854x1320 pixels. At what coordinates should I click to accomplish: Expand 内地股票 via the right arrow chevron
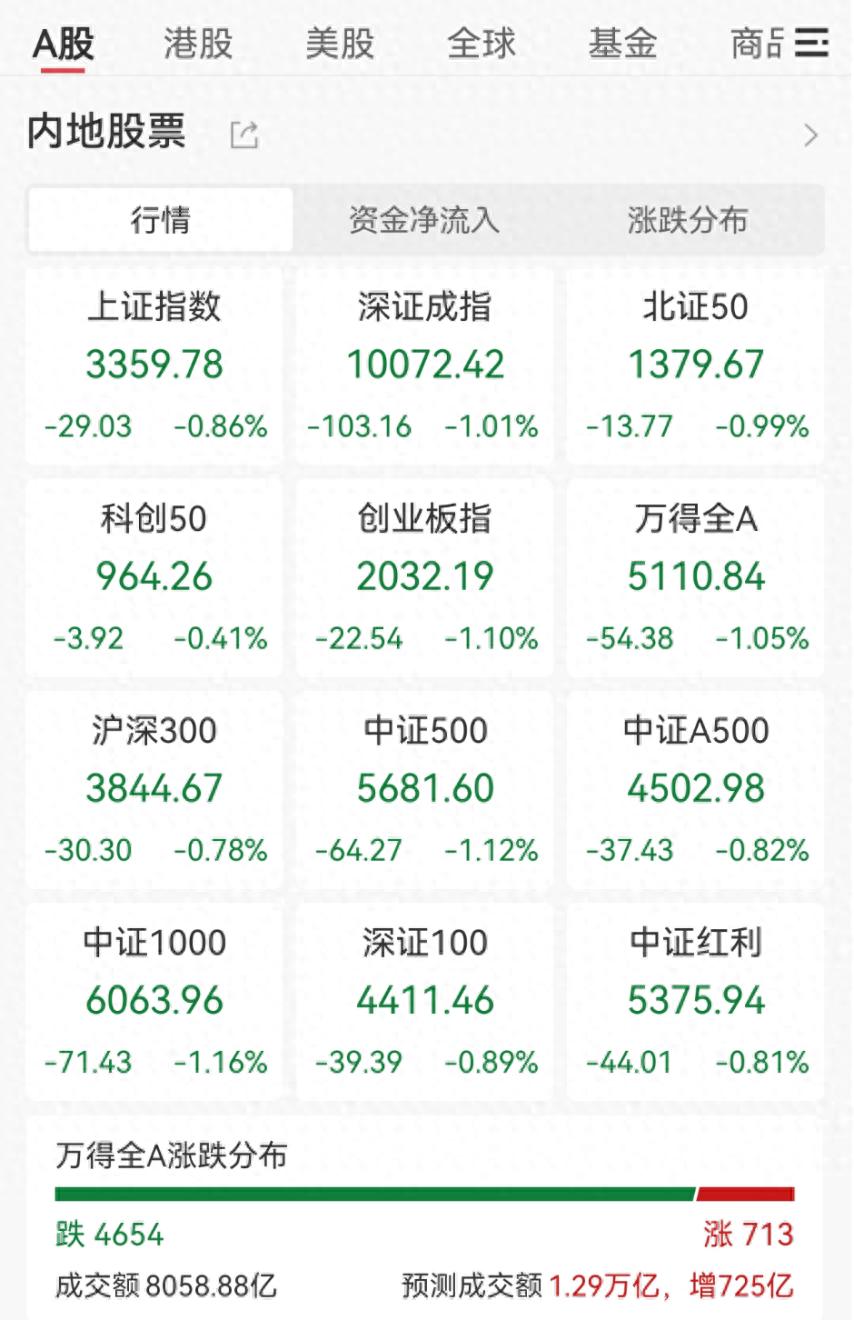click(x=812, y=132)
